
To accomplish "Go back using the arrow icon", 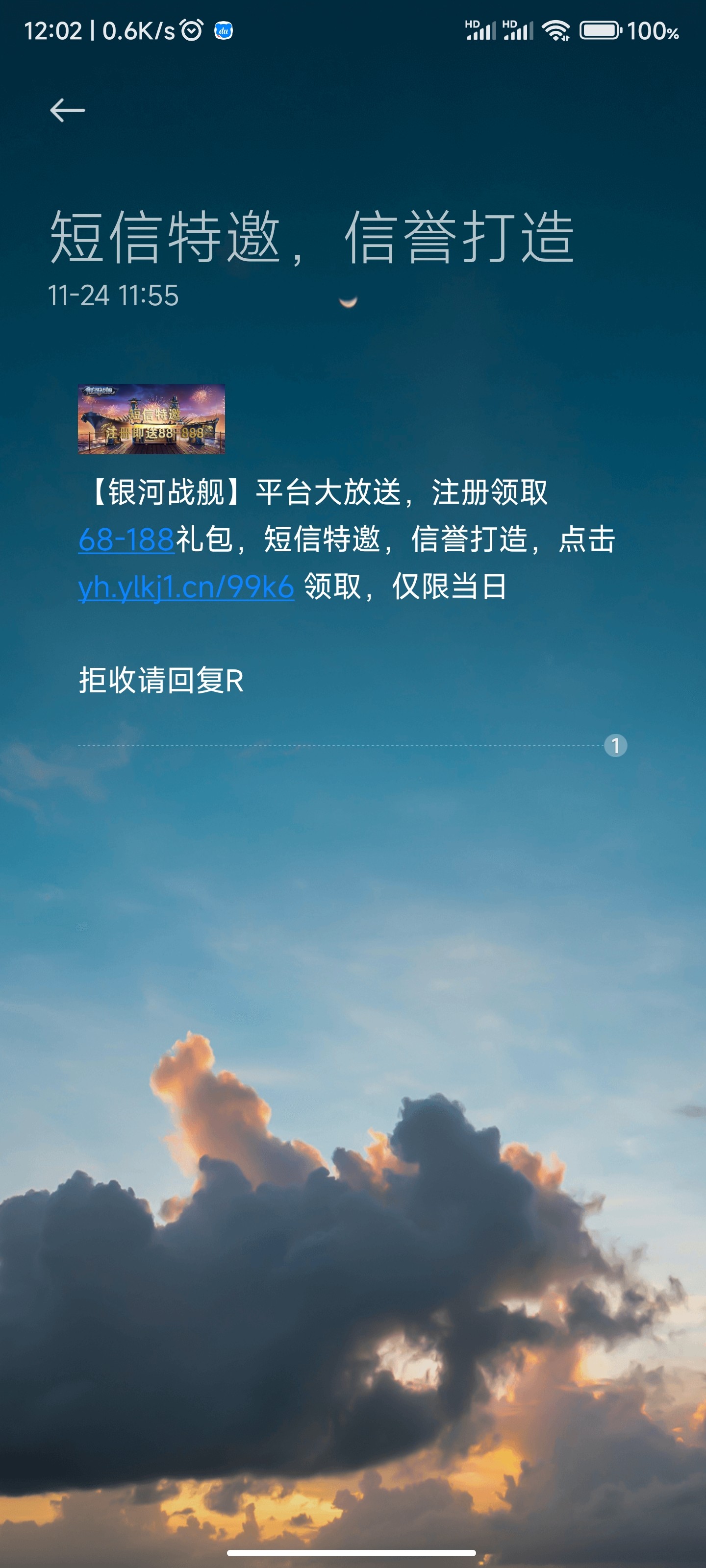I will (67, 110).
